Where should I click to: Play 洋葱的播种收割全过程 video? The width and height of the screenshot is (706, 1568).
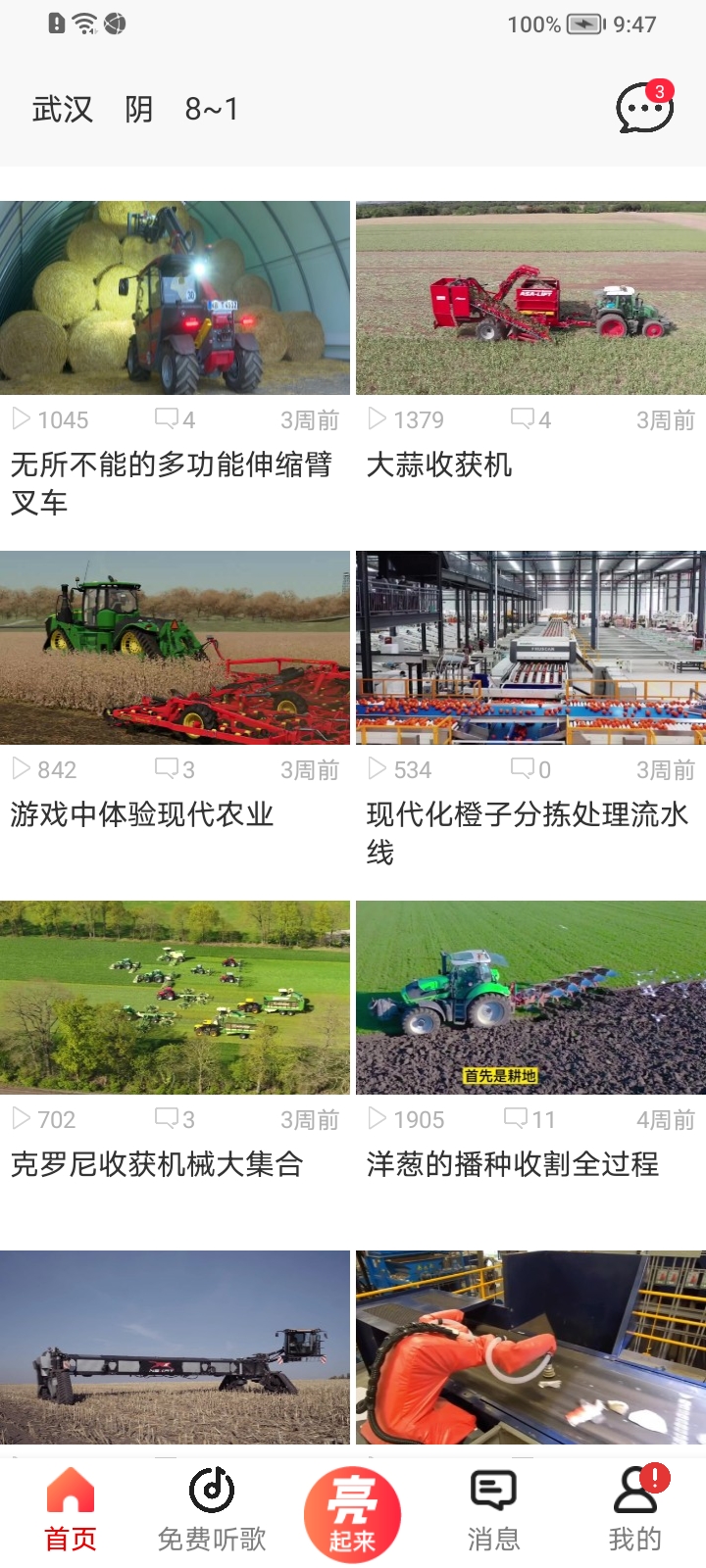click(x=530, y=998)
